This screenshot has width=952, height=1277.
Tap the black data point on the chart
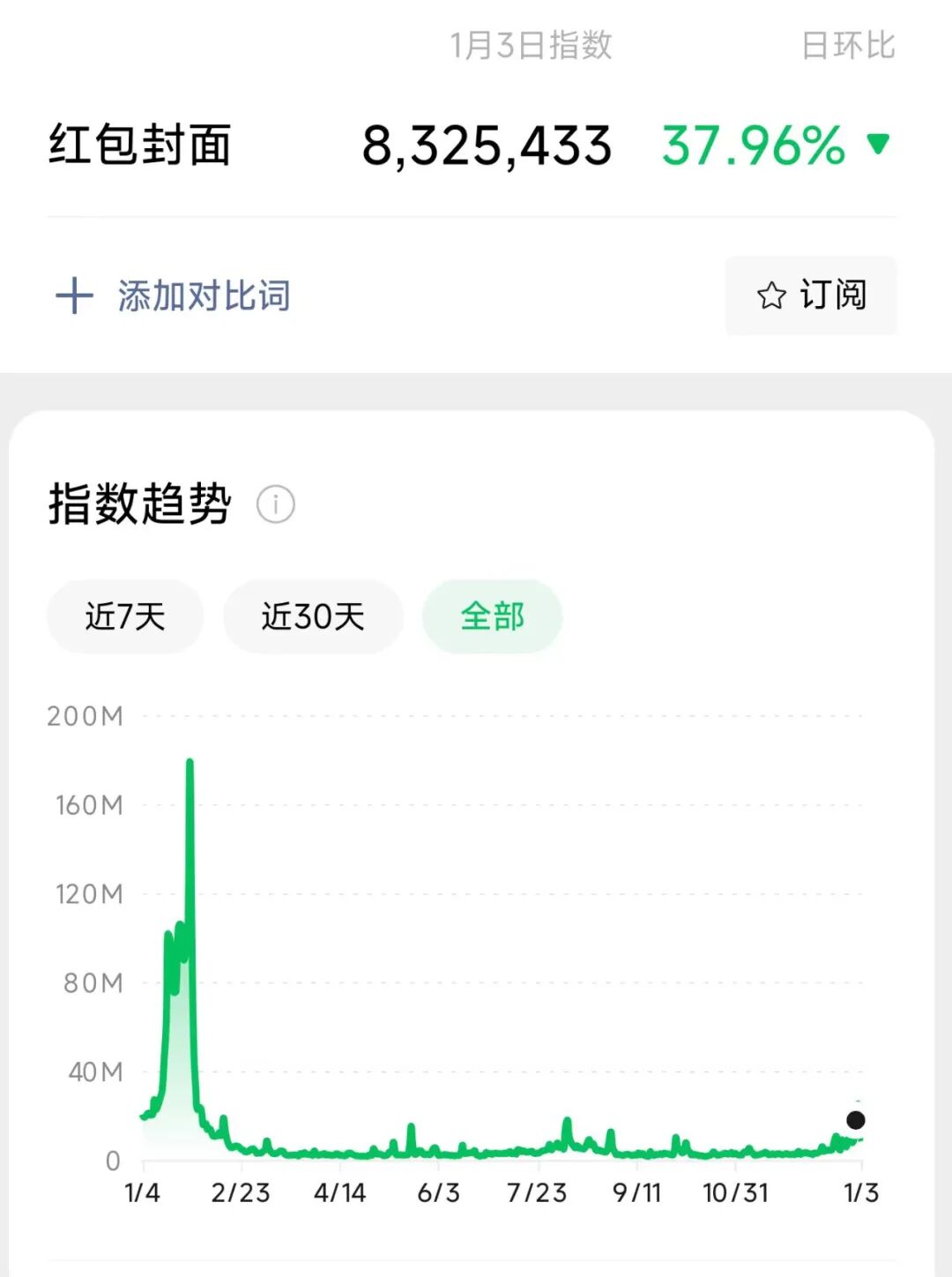[855, 1120]
